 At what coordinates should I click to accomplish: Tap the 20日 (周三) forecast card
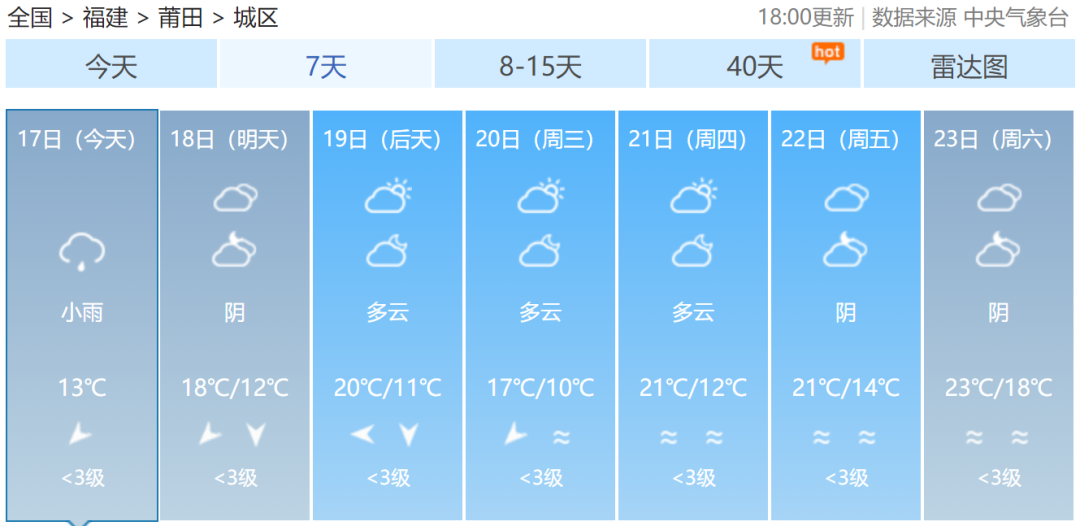[541, 315]
